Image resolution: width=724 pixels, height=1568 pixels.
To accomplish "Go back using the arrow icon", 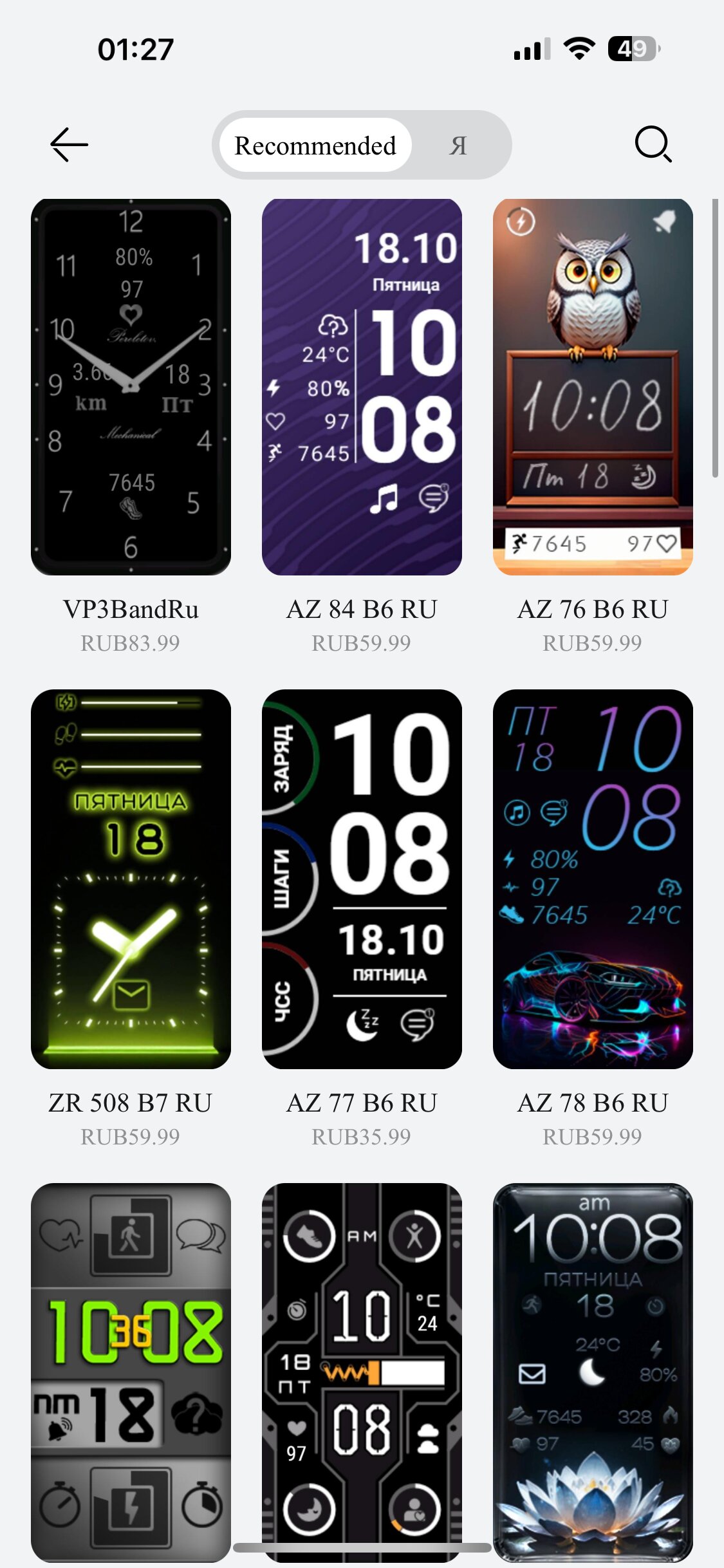I will [x=69, y=144].
